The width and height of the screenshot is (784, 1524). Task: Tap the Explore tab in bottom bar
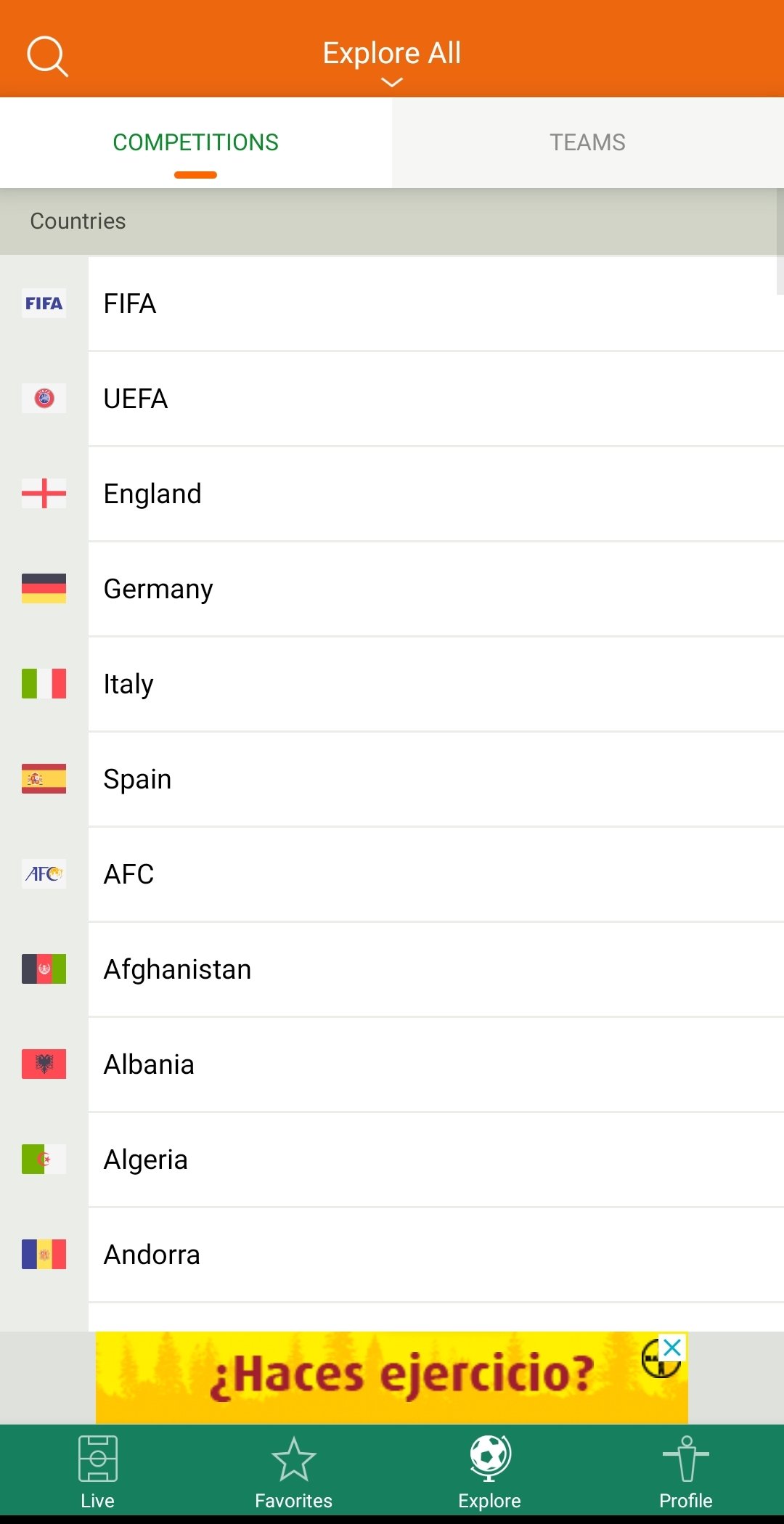490,1472
